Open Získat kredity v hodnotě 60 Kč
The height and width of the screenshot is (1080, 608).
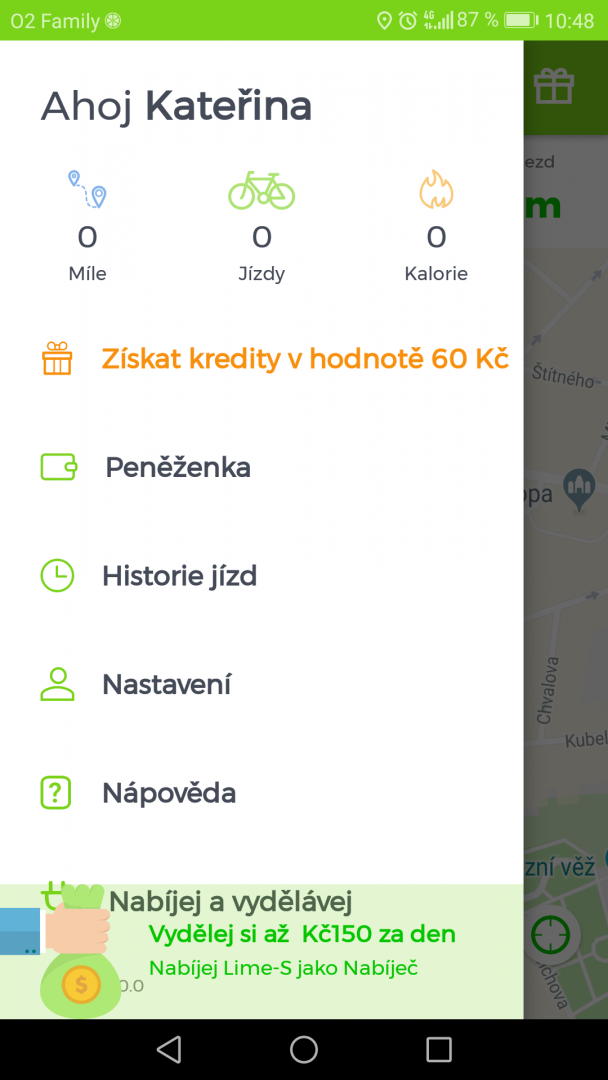coord(262,359)
